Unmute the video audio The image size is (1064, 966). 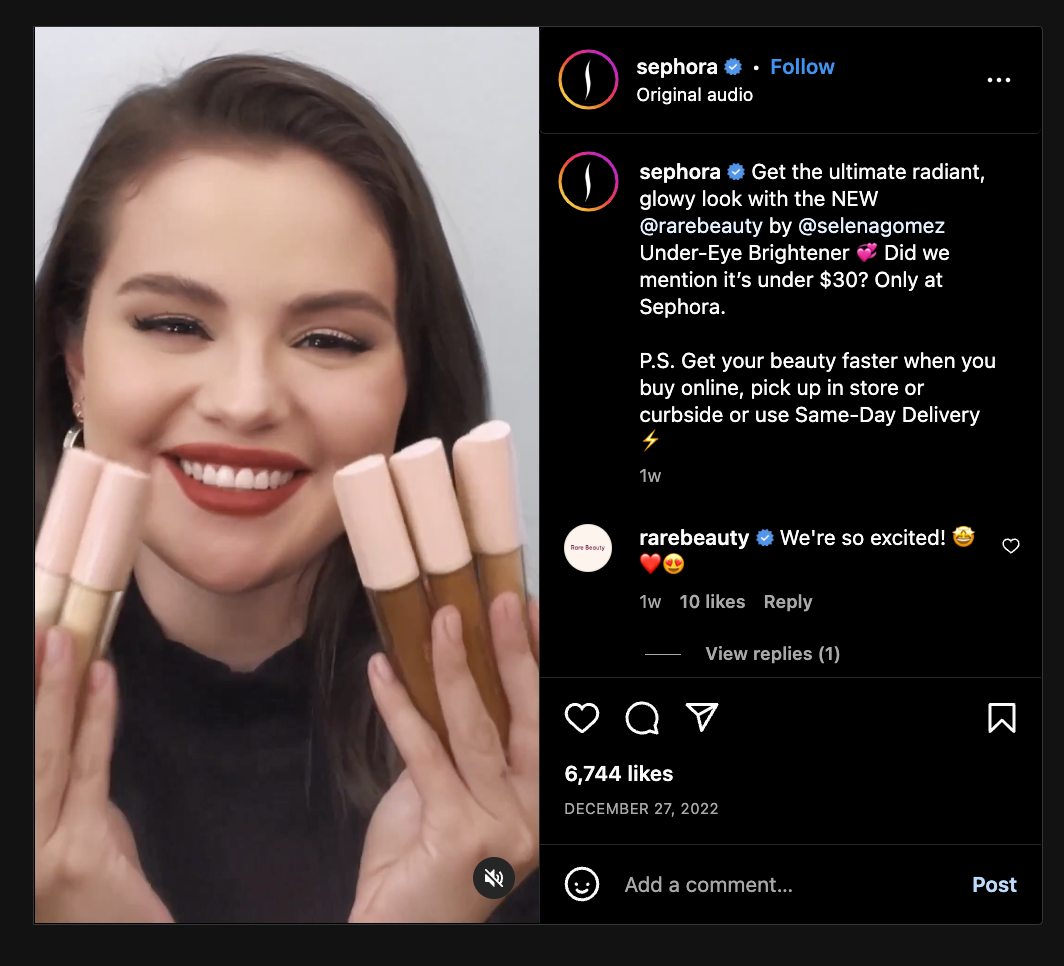493,878
